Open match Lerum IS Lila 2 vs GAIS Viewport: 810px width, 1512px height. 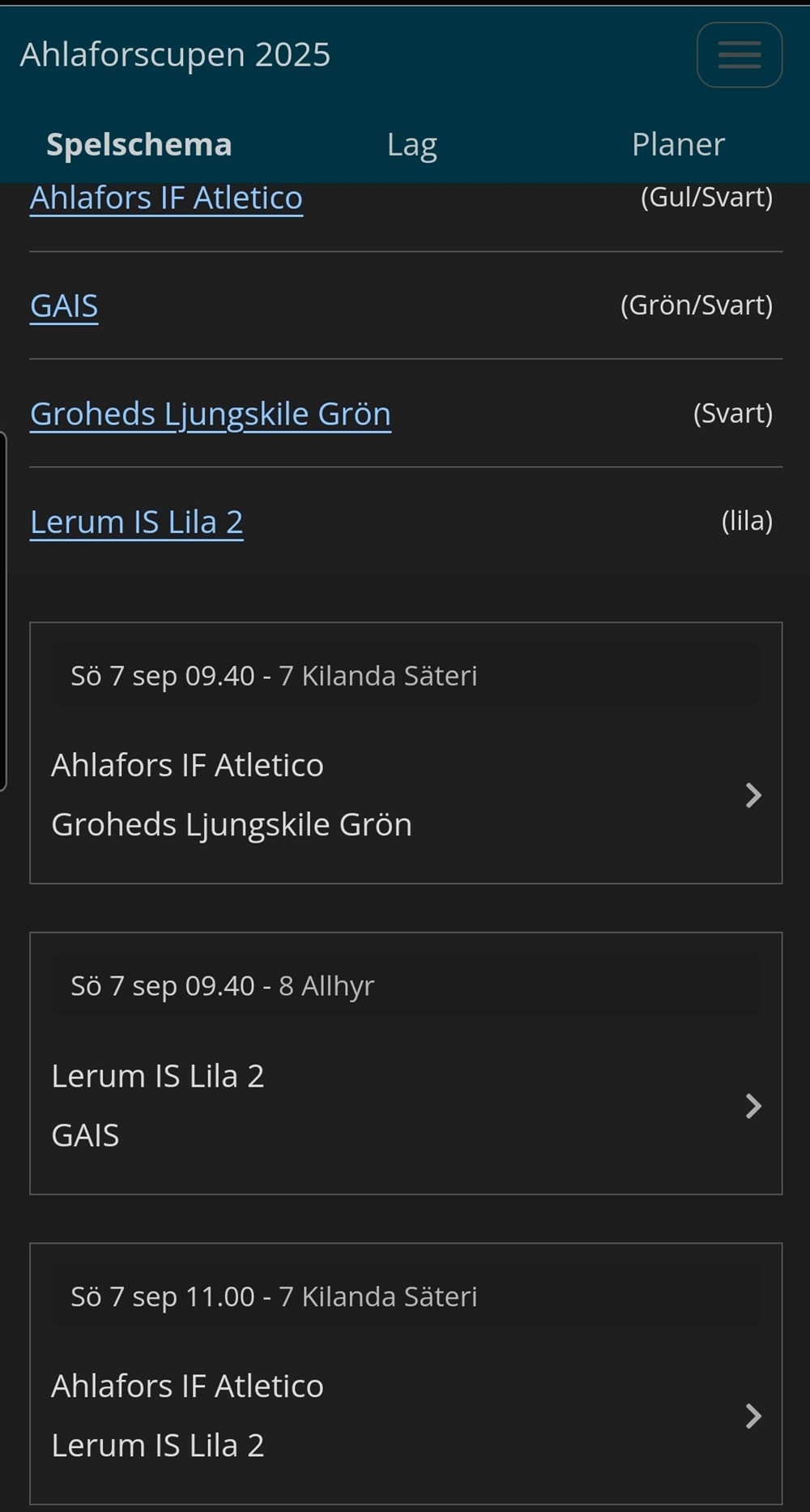click(x=405, y=1105)
